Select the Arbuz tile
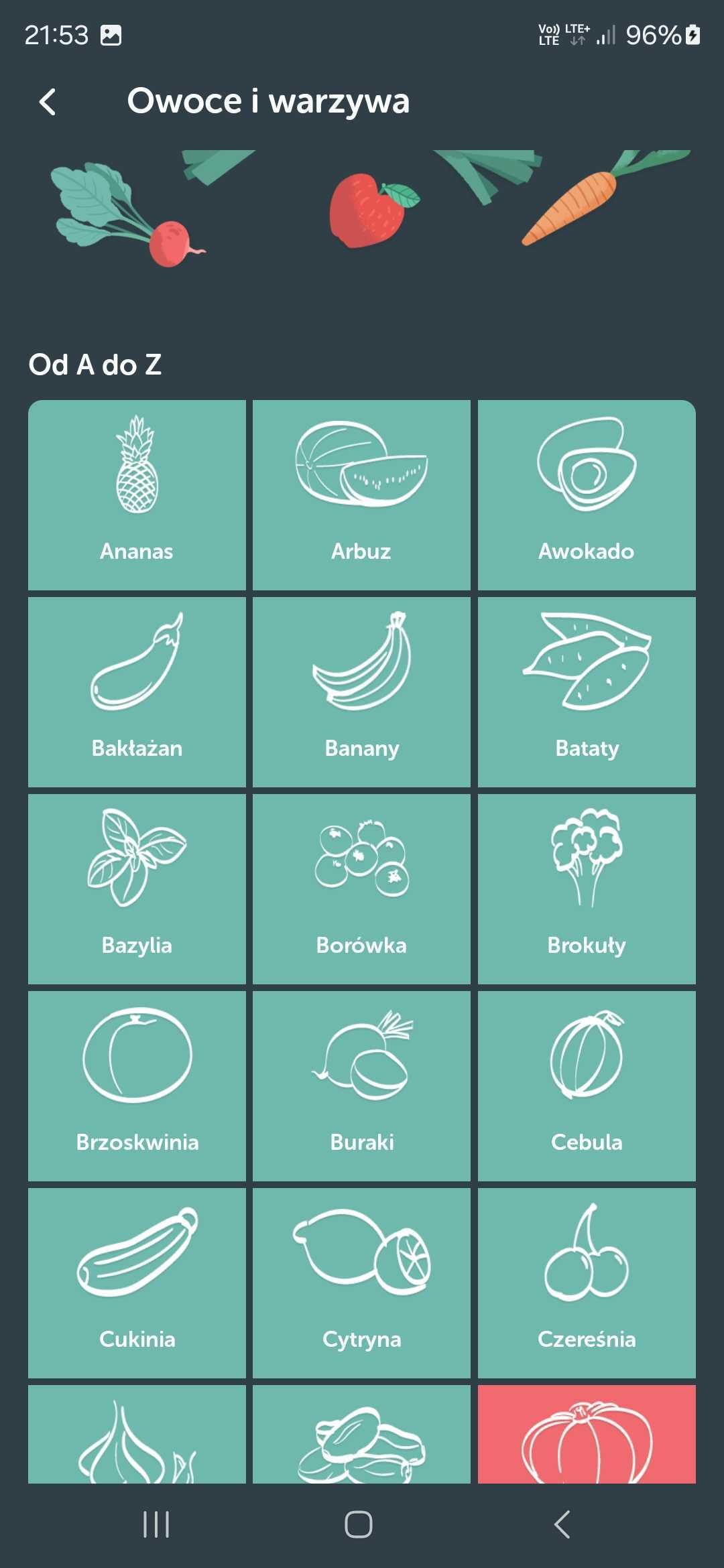 (361, 495)
